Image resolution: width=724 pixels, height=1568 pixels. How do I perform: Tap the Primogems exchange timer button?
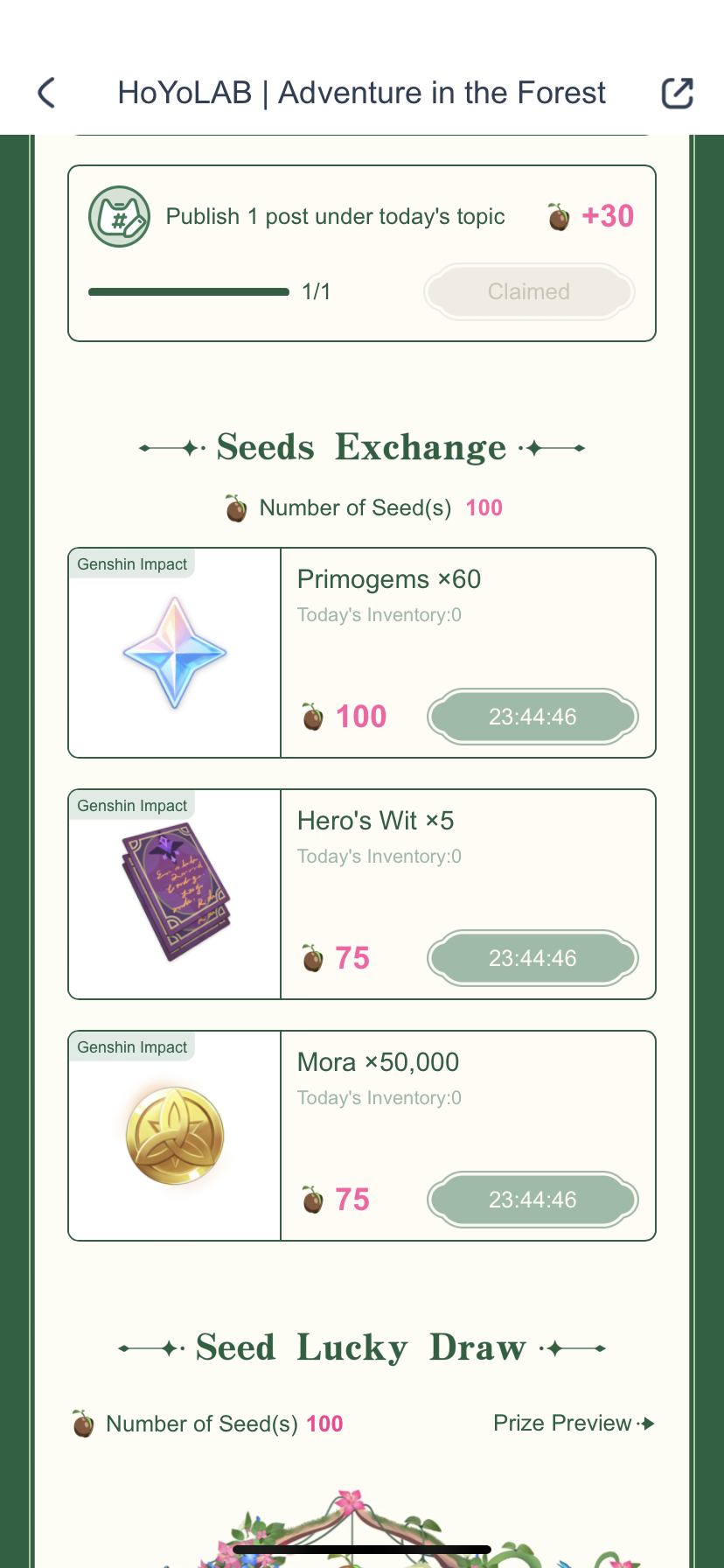[533, 717]
